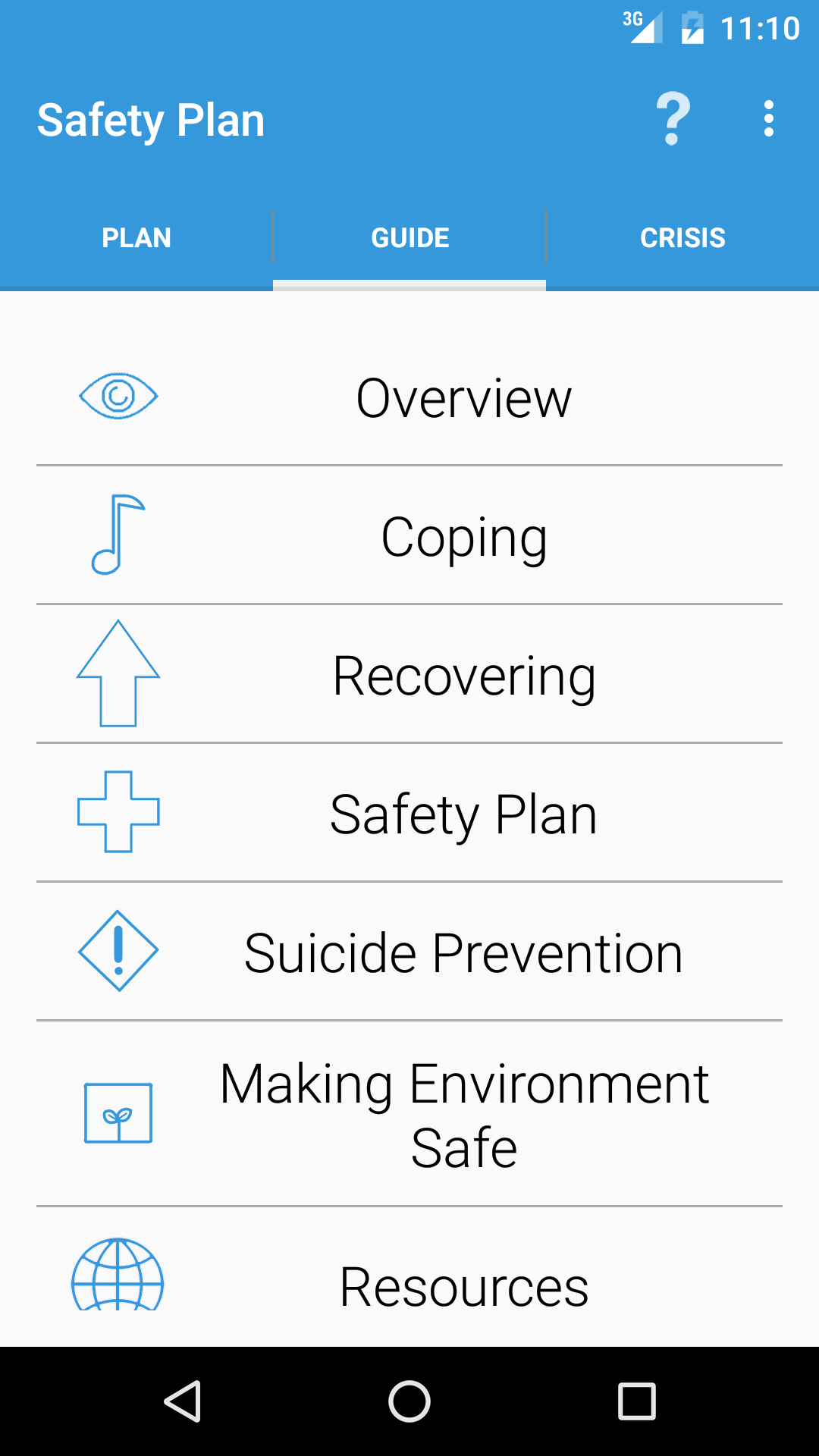Image resolution: width=819 pixels, height=1456 pixels.
Task: Open the overflow menu in the top bar
Action: coord(768,119)
